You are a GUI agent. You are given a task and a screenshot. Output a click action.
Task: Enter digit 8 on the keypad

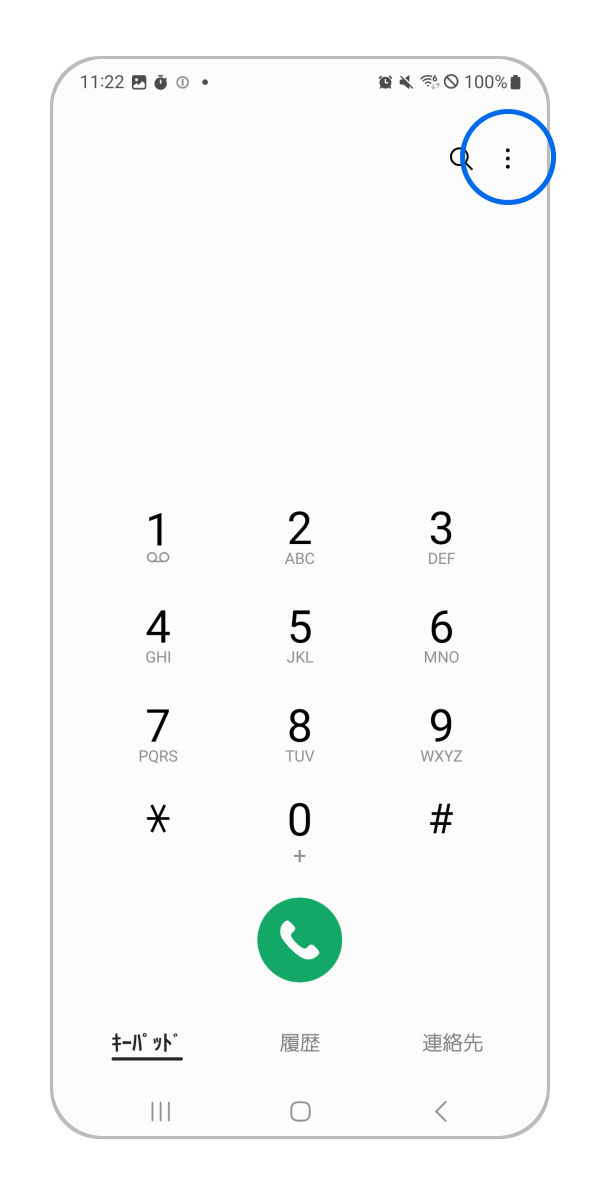[x=300, y=734]
